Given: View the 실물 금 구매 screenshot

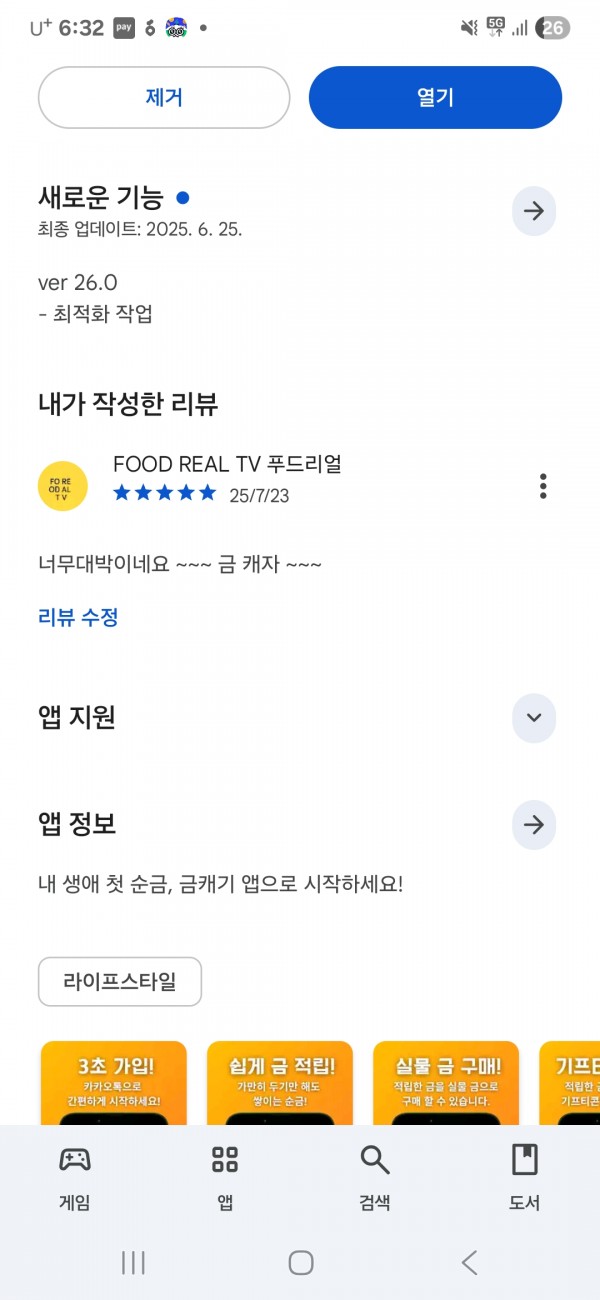Looking at the screenshot, I should point(446,1083).
